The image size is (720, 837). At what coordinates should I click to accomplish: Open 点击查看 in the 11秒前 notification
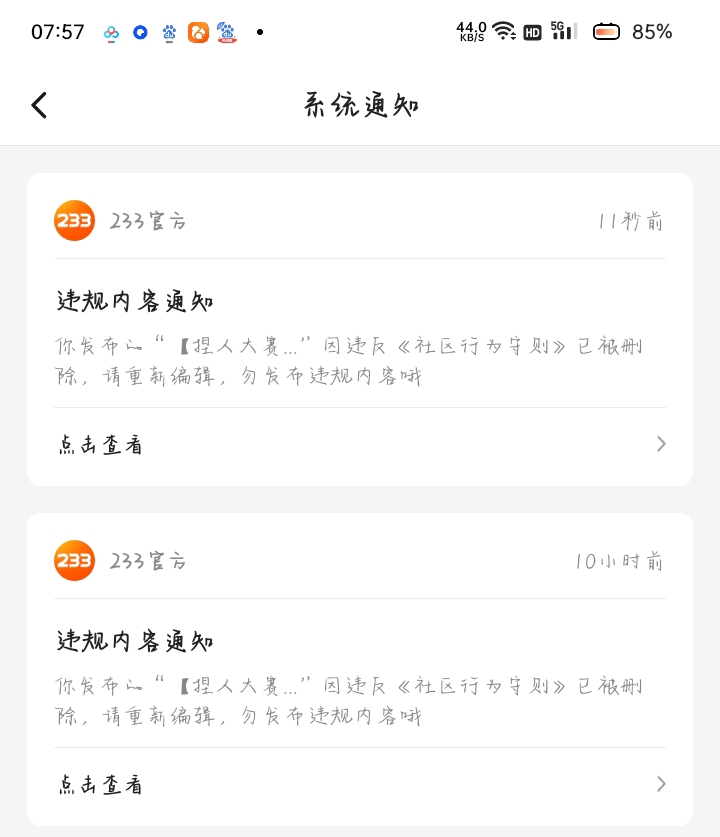[x=360, y=445]
